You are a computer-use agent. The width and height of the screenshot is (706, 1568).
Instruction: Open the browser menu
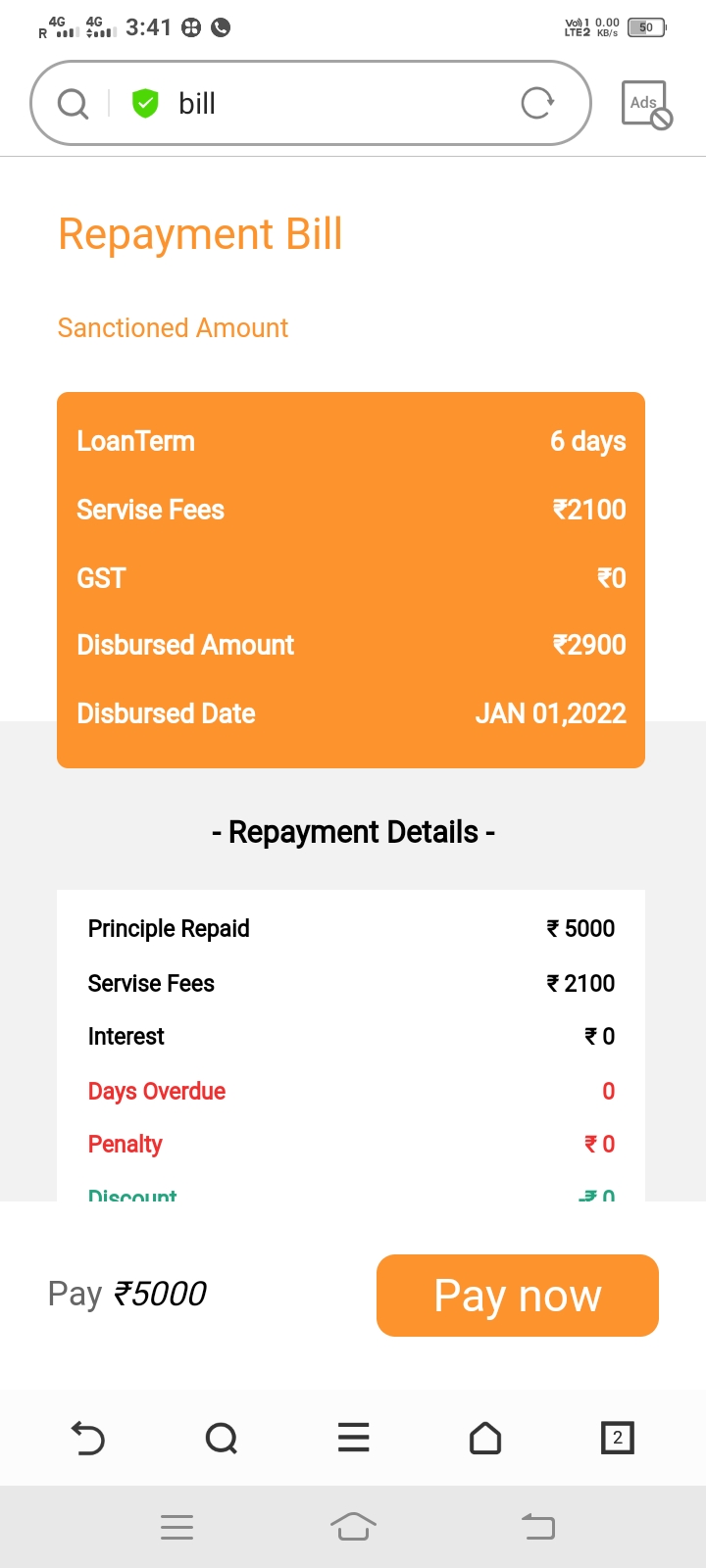pyautogui.click(x=353, y=1438)
